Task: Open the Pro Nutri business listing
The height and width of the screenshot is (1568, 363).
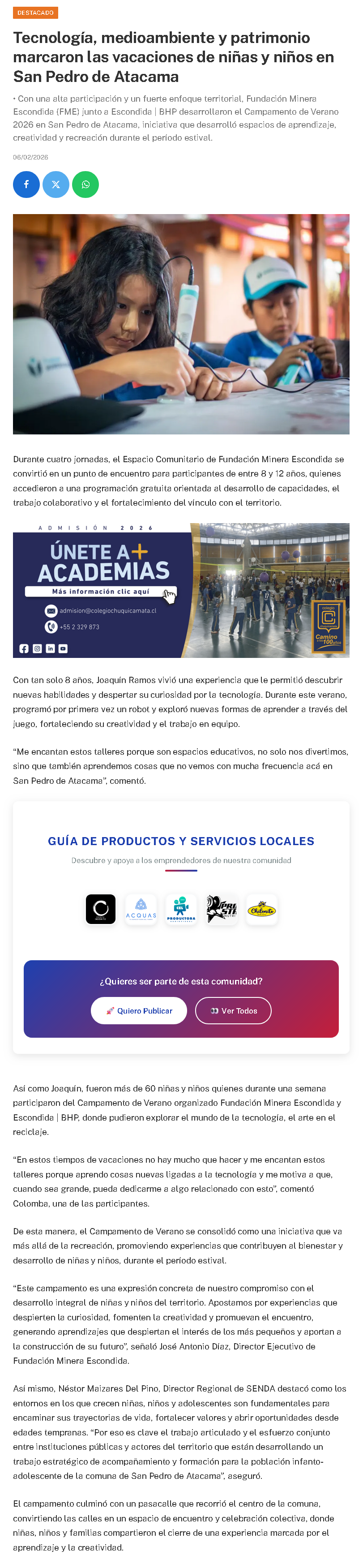Action: [221, 909]
